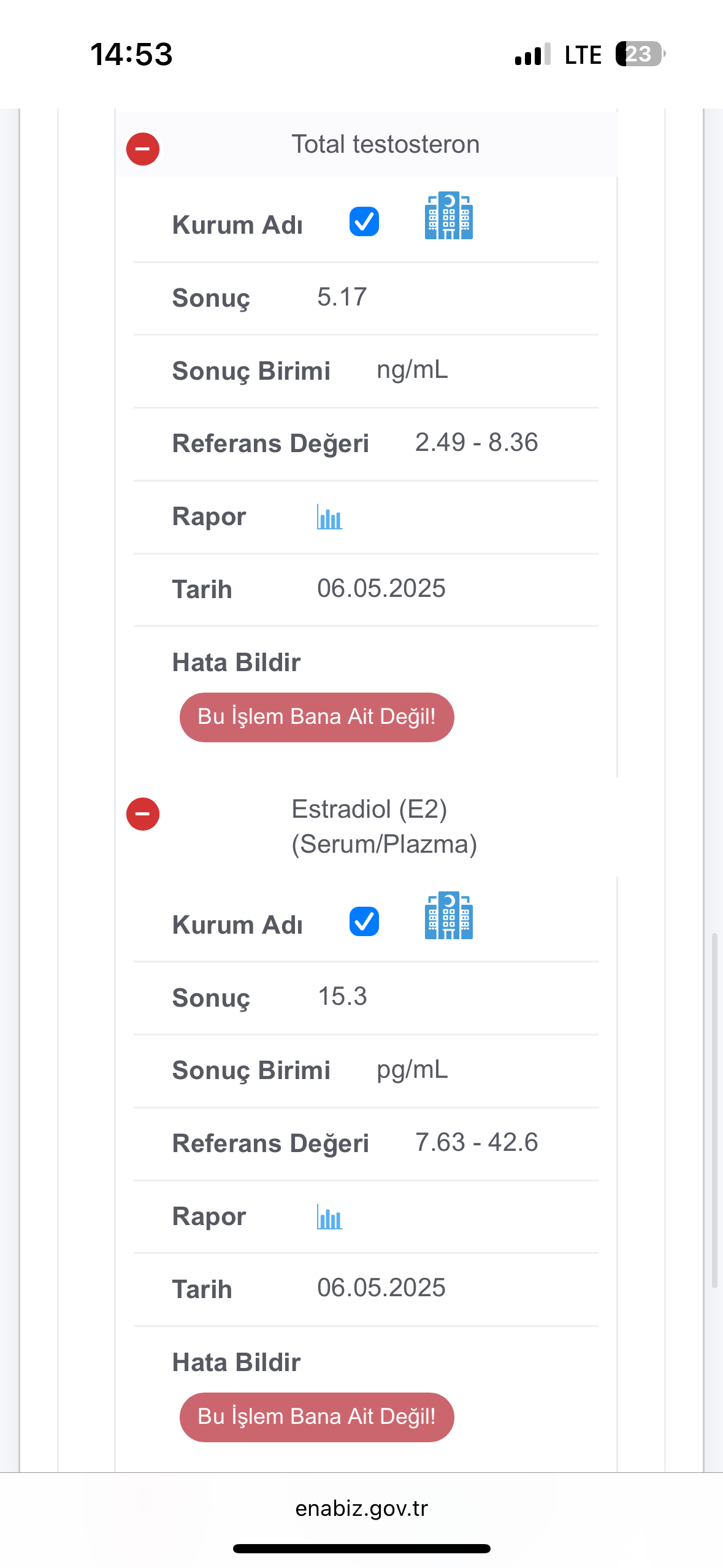Toggle the Kurum Adı checkbox under Estradiol

click(364, 921)
